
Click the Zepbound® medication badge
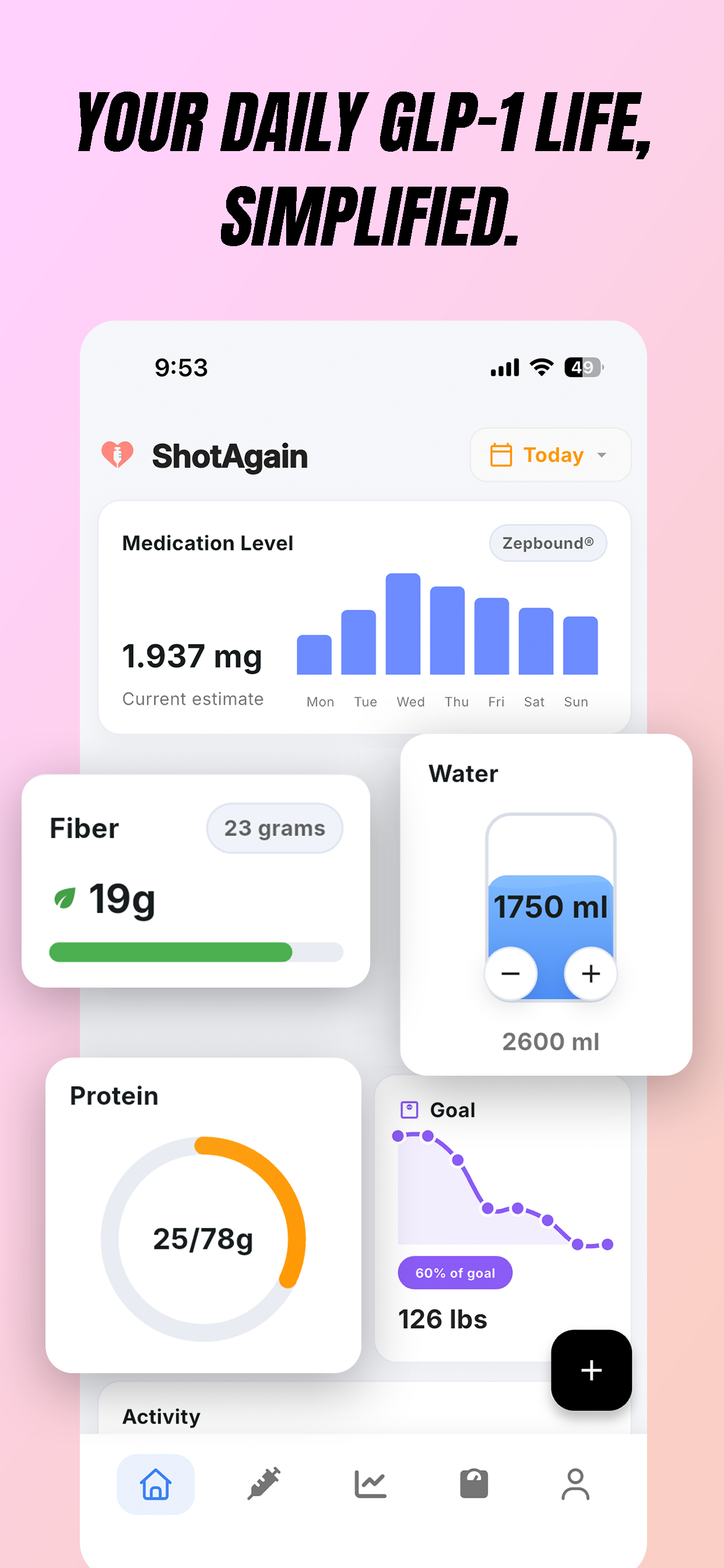[547, 543]
